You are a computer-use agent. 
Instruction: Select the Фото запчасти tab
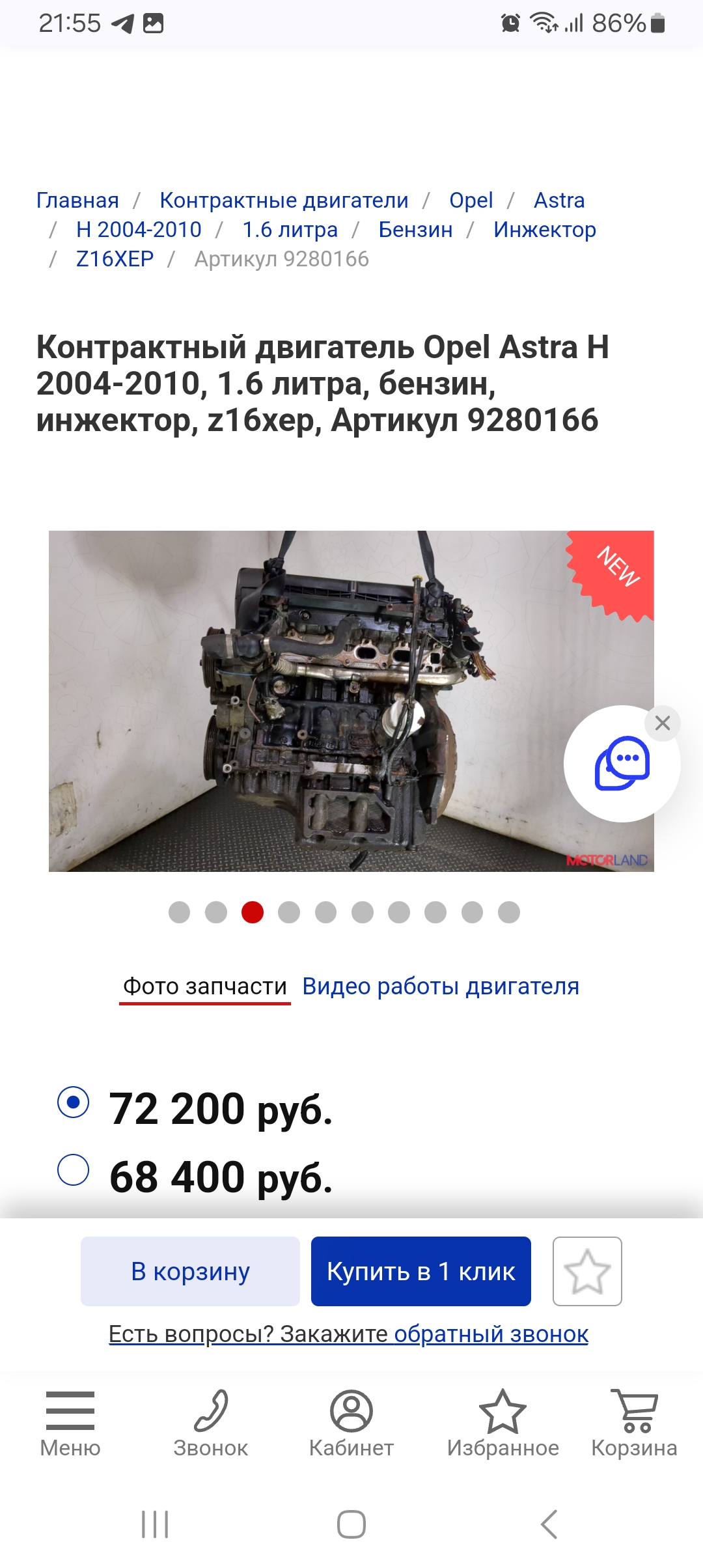coord(205,987)
